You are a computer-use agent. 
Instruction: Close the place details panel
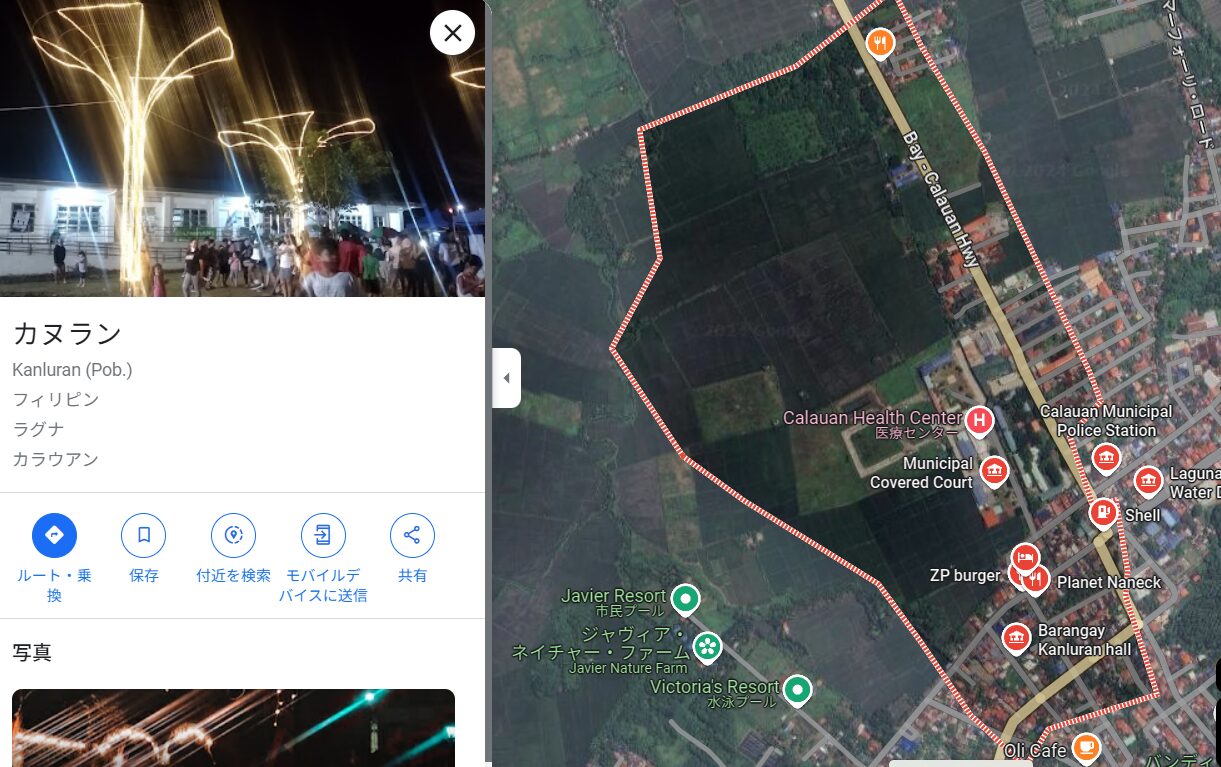pos(452,33)
